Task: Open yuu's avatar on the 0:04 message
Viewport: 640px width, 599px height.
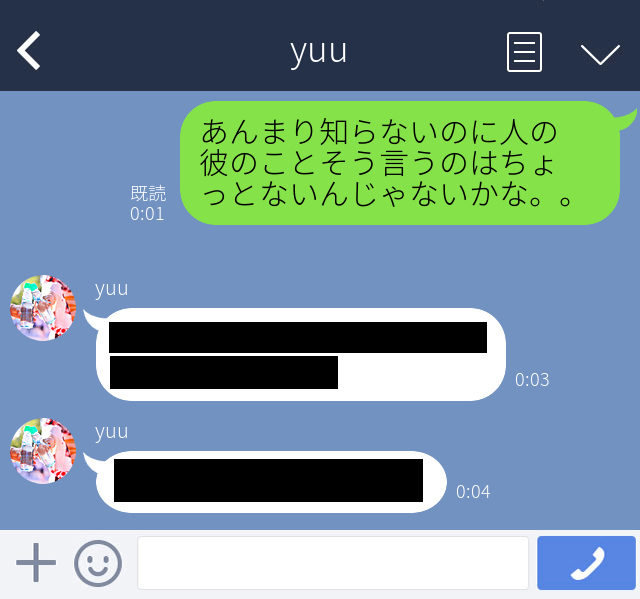Action: tap(43, 451)
